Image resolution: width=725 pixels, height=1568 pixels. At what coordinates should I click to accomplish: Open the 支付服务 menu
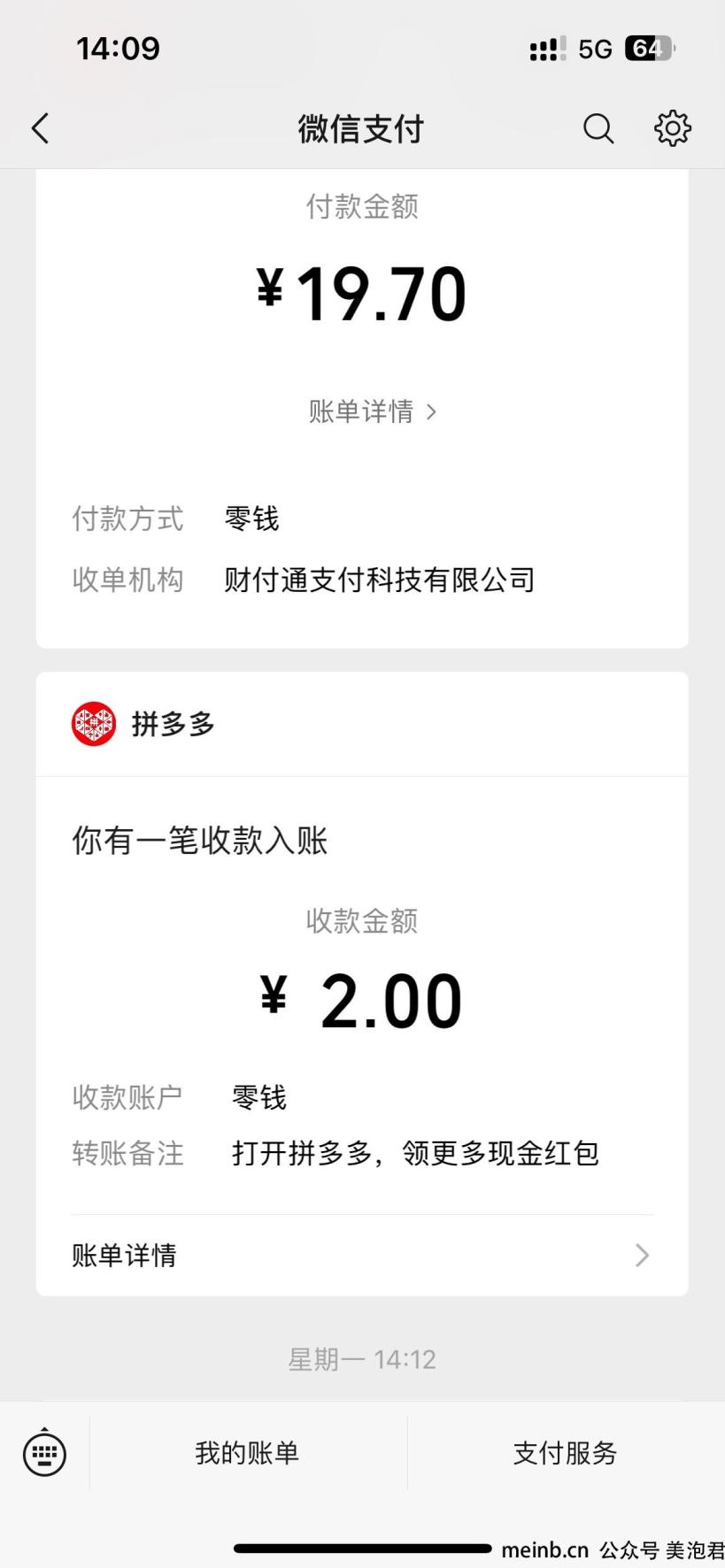[x=566, y=1453]
